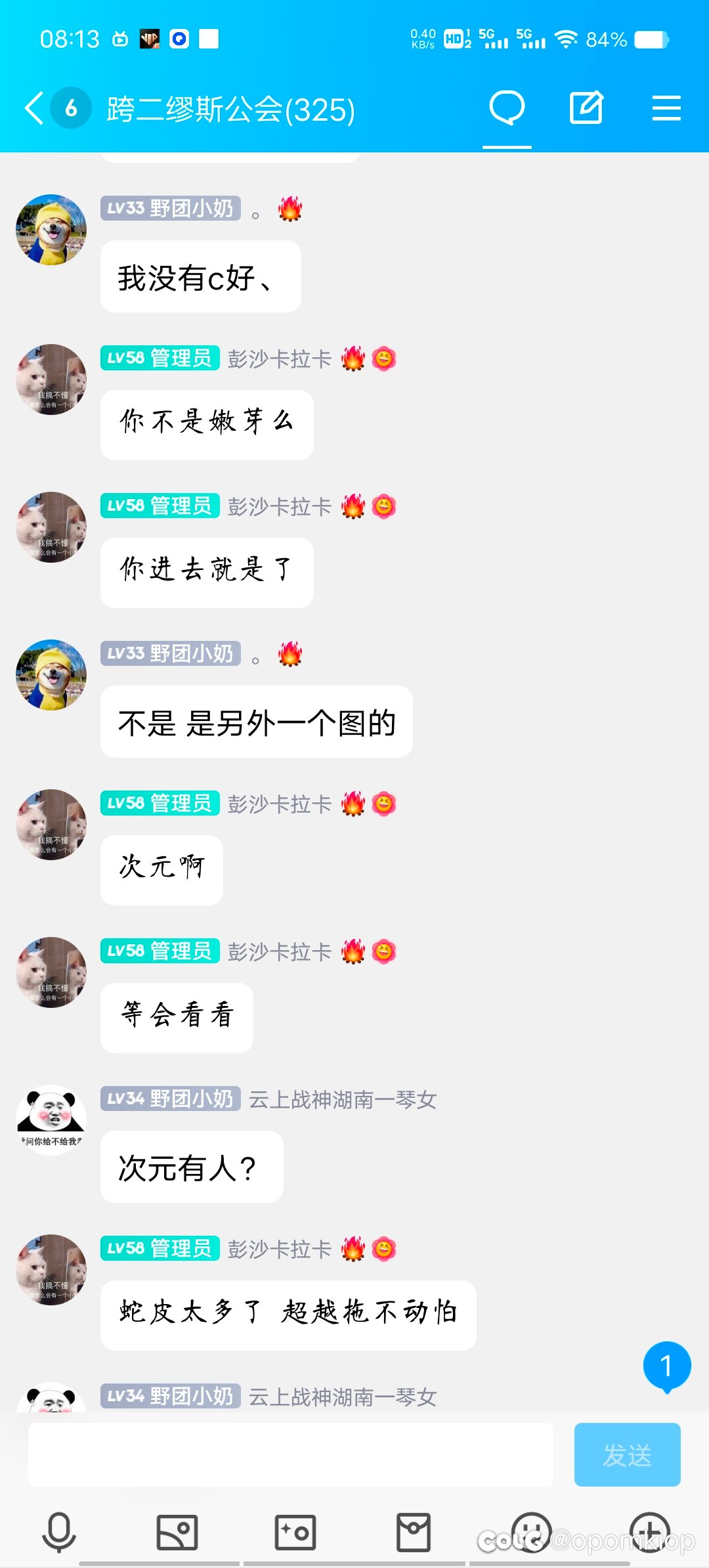Open the cat avatar beside 你不是嫩芽么

tap(51, 380)
